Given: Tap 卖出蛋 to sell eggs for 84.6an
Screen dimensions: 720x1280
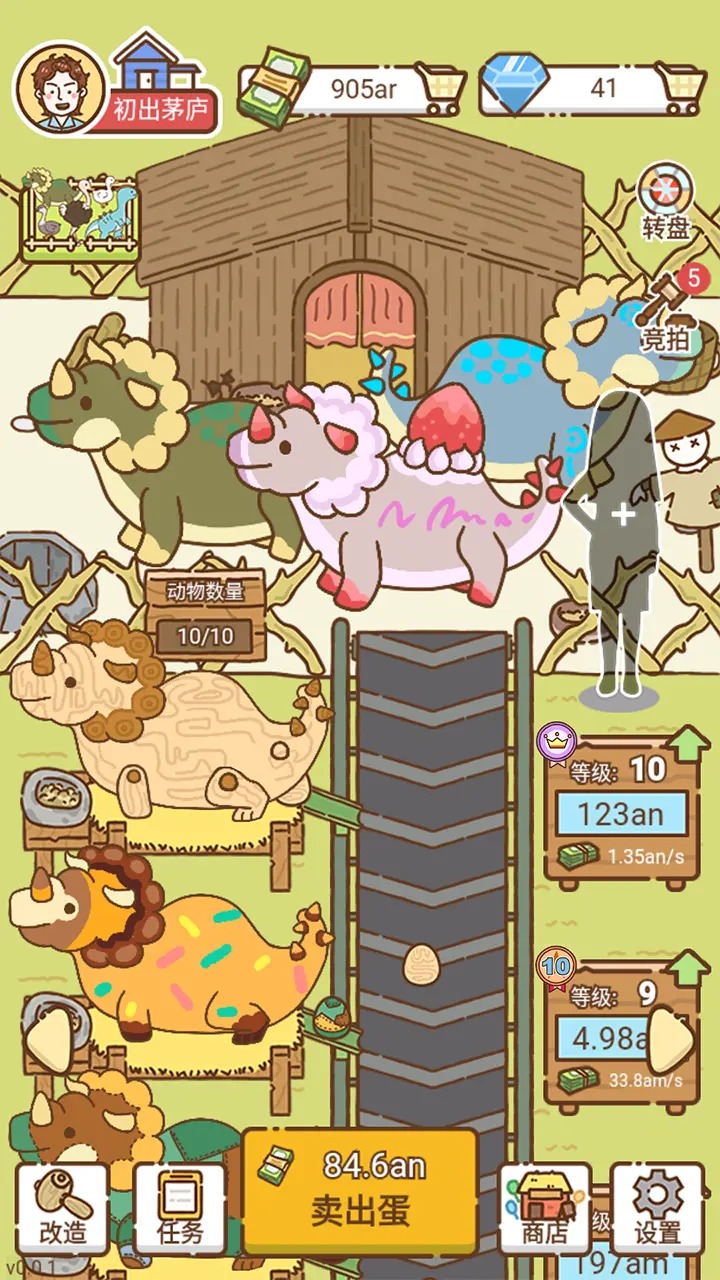Looking at the screenshot, I should [x=360, y=1190].
